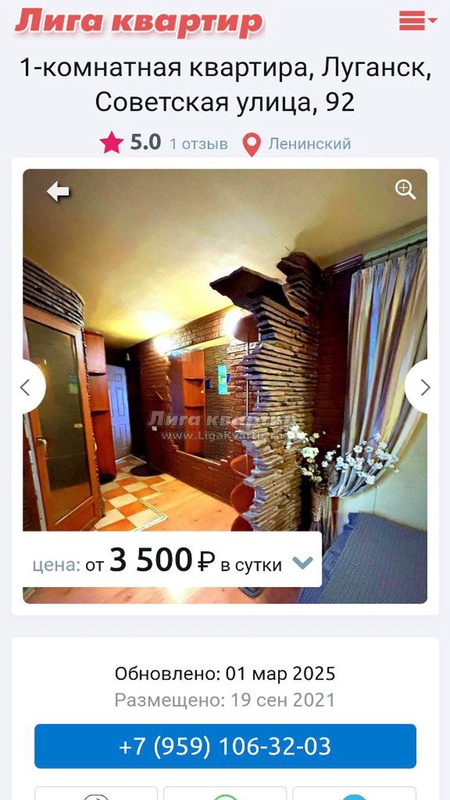Go to Лига квартир home page
The width and height of the screenshot is (450, 800).
tap(139, 22)
